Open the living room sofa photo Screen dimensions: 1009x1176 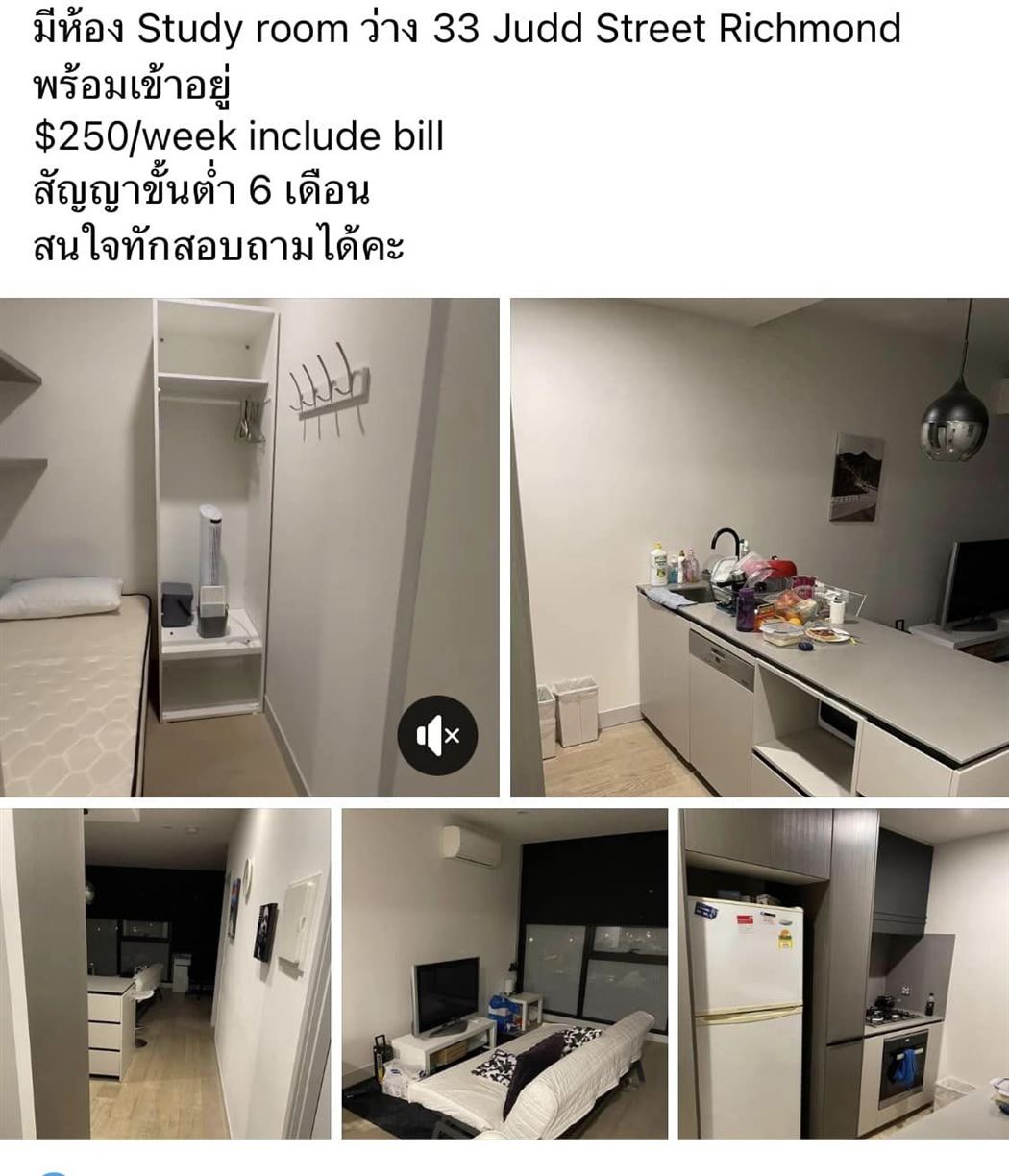pyautogui.click(x=504, y=972)
